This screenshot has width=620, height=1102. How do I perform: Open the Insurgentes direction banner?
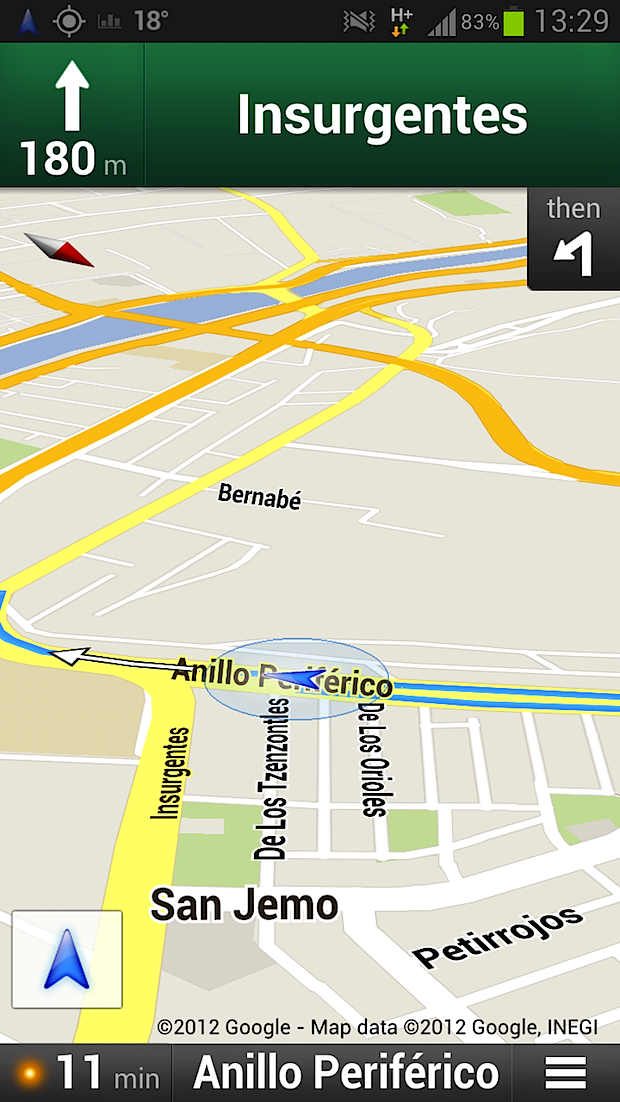[382, 116]
